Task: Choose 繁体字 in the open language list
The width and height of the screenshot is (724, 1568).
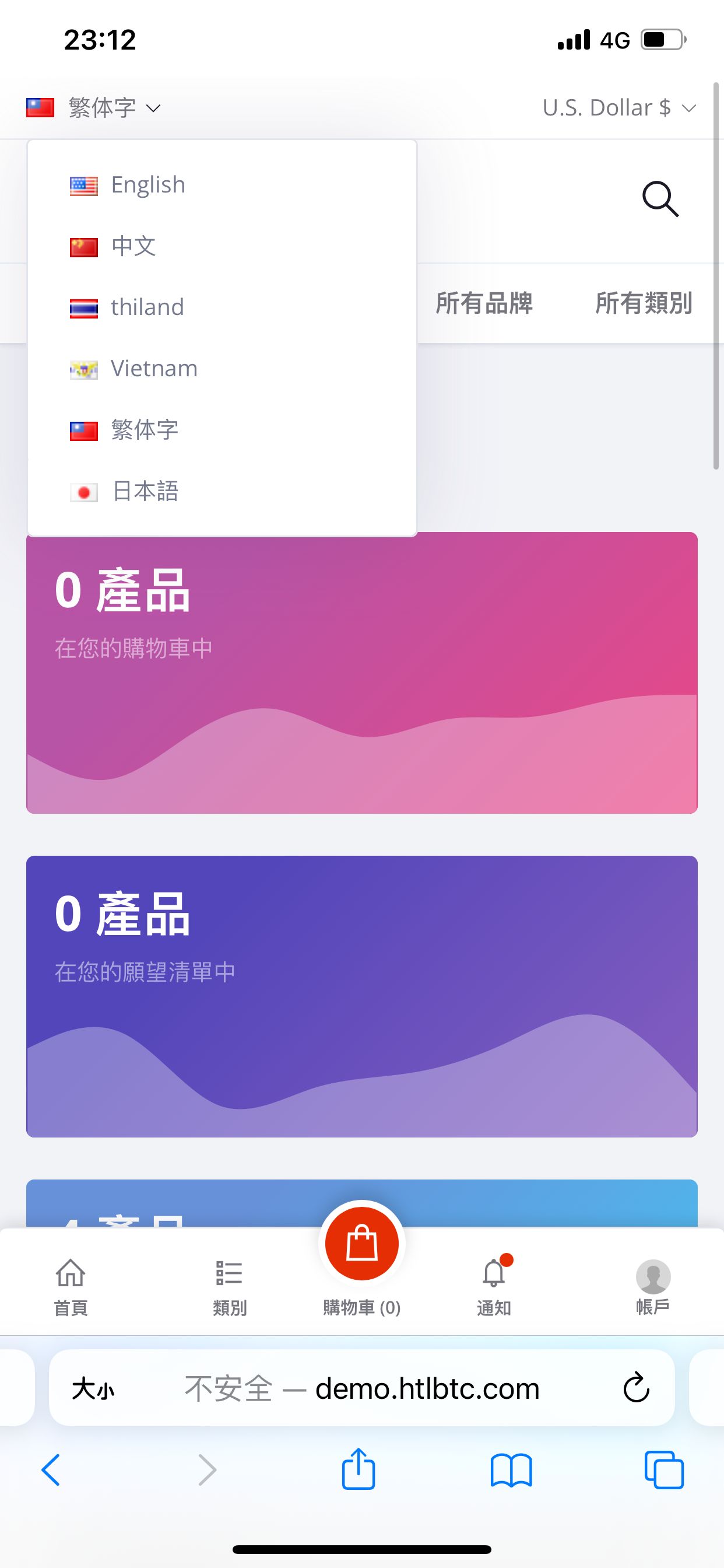Action: point(145,430)
